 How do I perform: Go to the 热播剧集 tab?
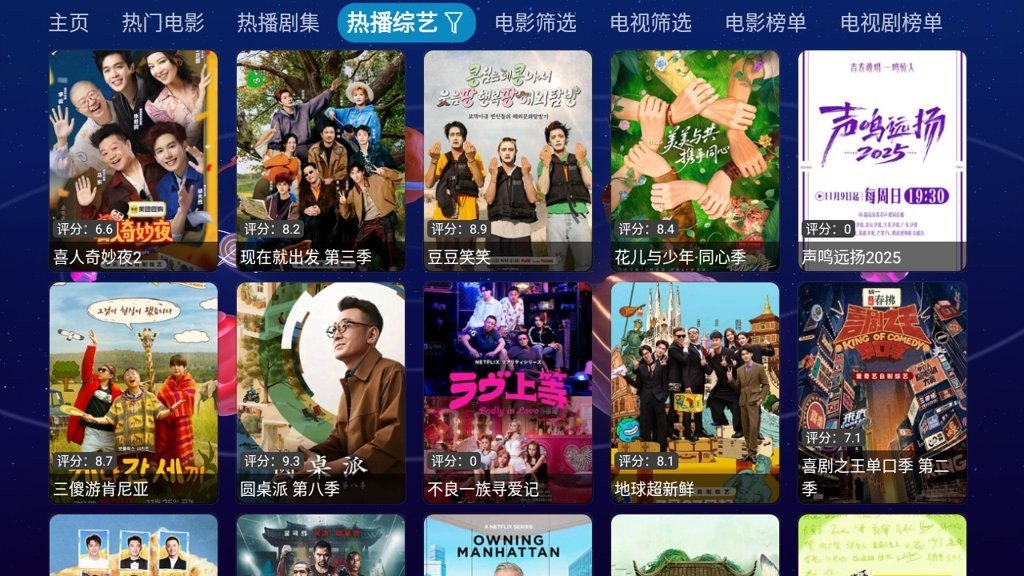[x=278, y=22]
